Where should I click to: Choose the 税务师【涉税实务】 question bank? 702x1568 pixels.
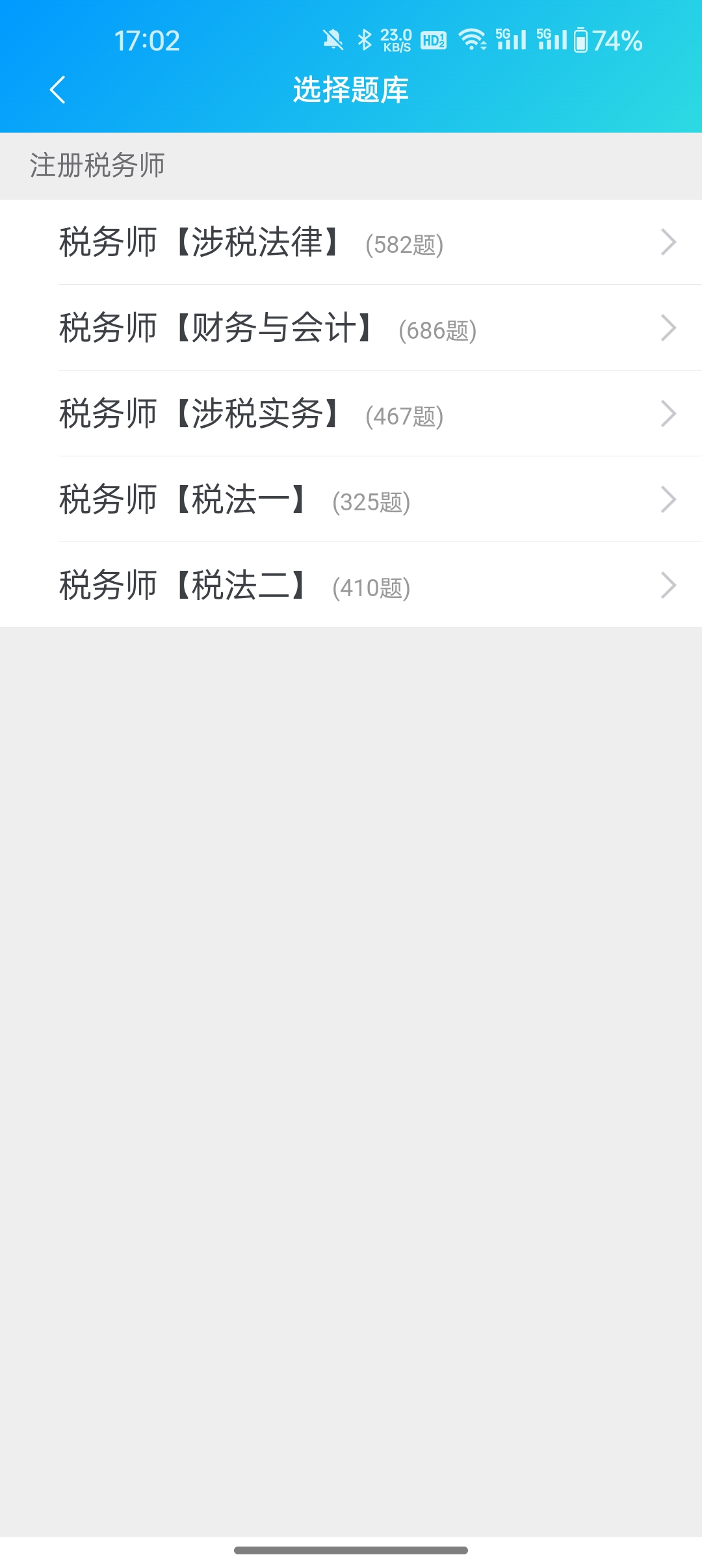click(351, 414)
